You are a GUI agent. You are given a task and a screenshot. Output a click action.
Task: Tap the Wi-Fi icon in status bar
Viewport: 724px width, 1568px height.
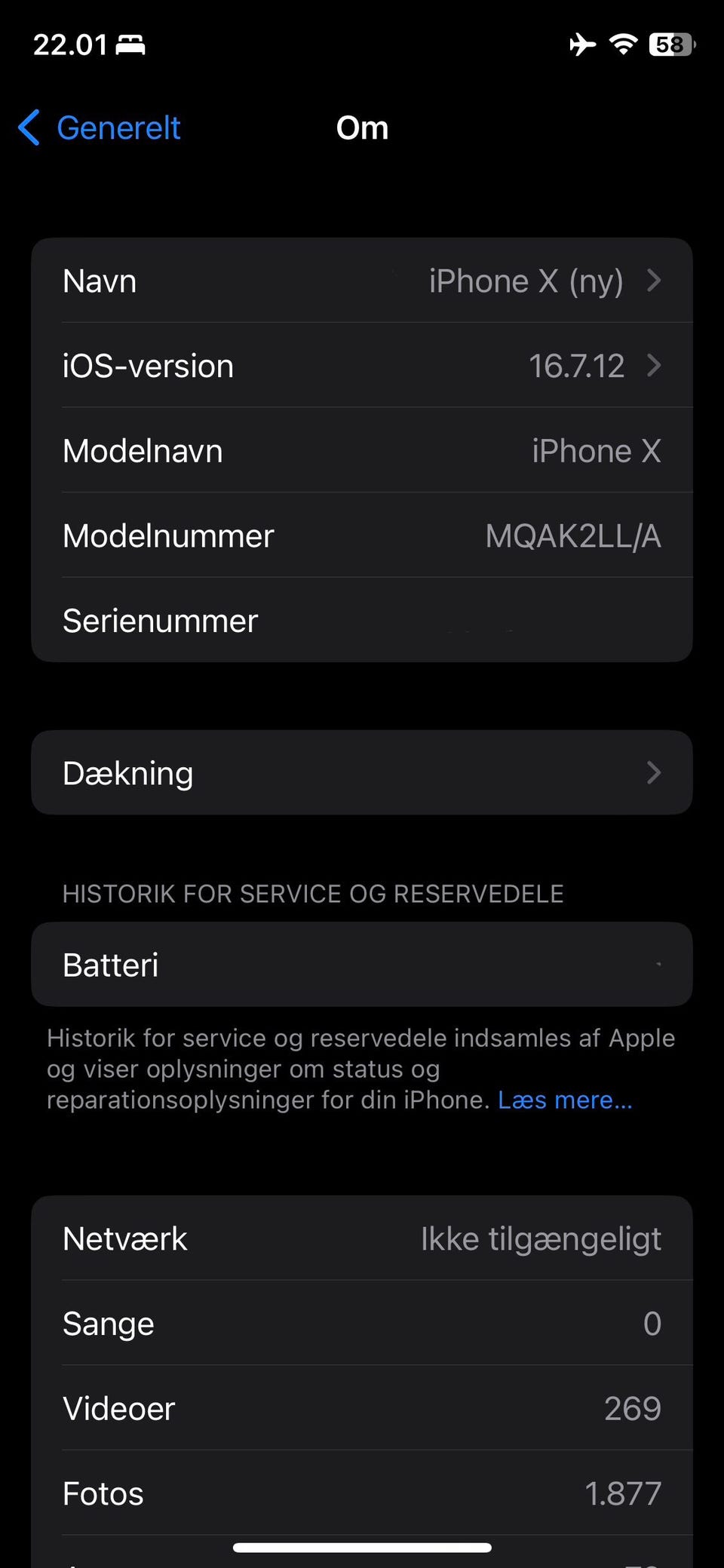coord(620,44)
